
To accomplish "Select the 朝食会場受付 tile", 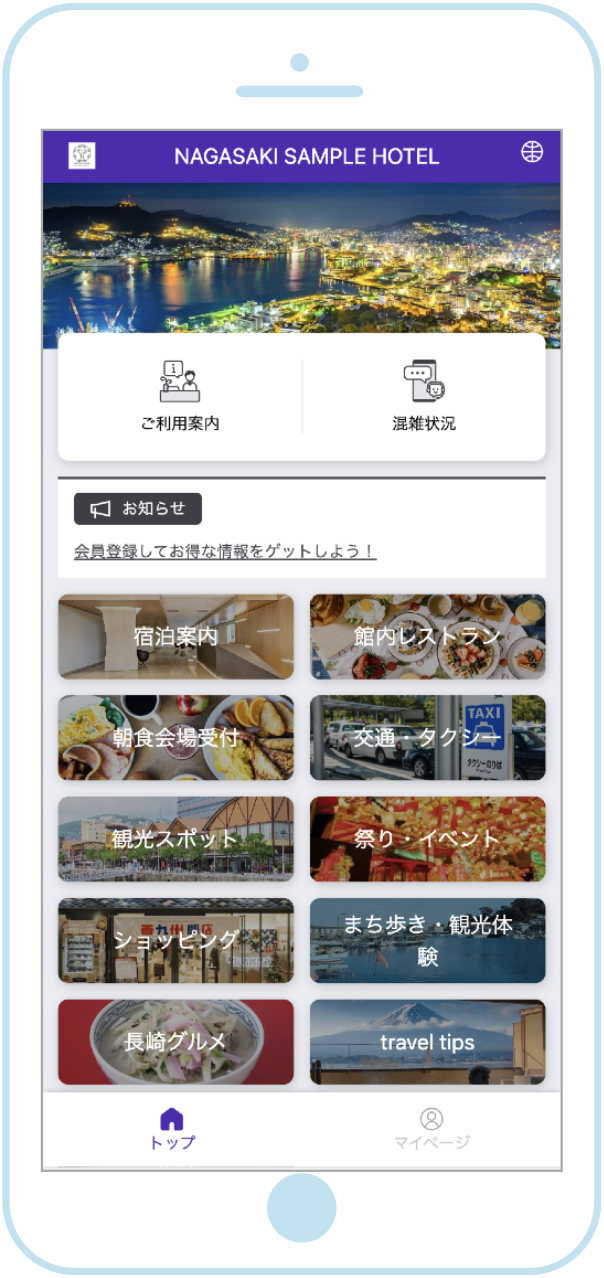I will 176,738.
